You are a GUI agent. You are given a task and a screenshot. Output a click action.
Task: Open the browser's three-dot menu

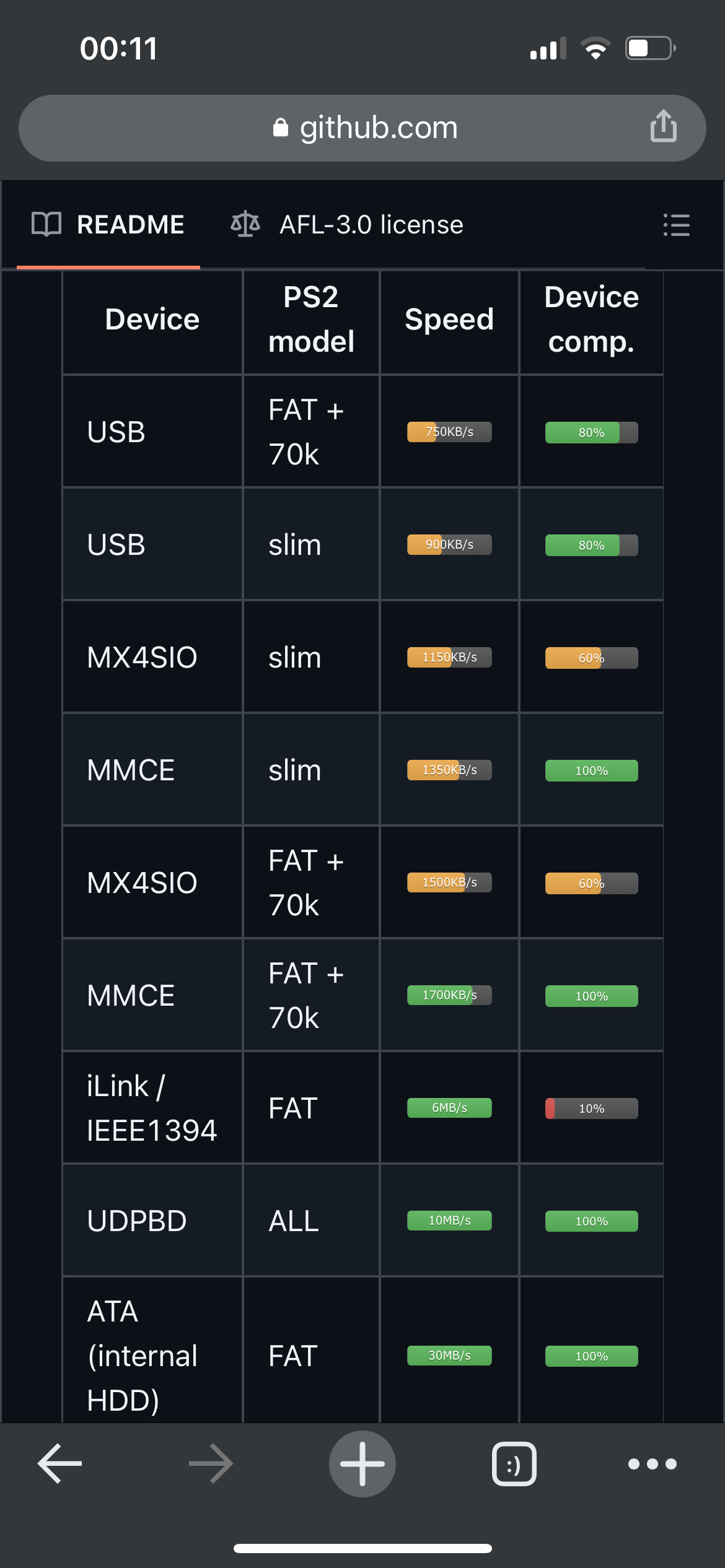click(652, 1464)
